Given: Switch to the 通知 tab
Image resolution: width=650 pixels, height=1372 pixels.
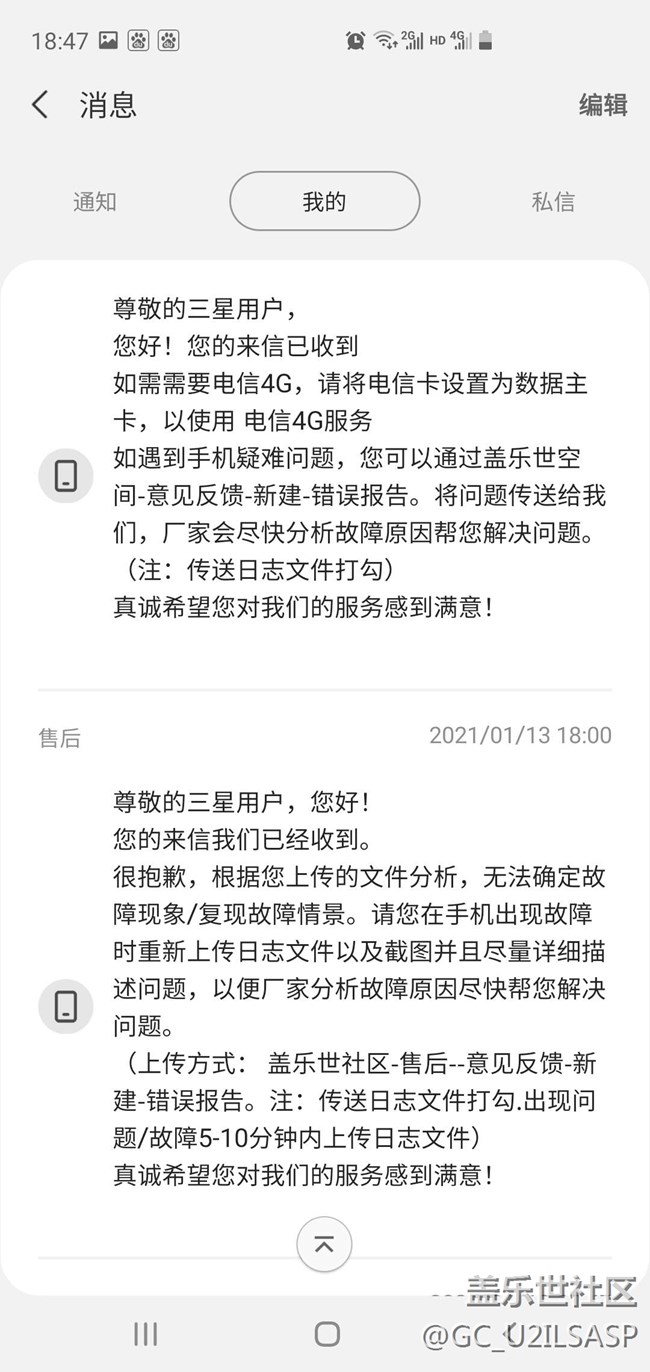Looking at the screenshot, I should tap(95, 202).
